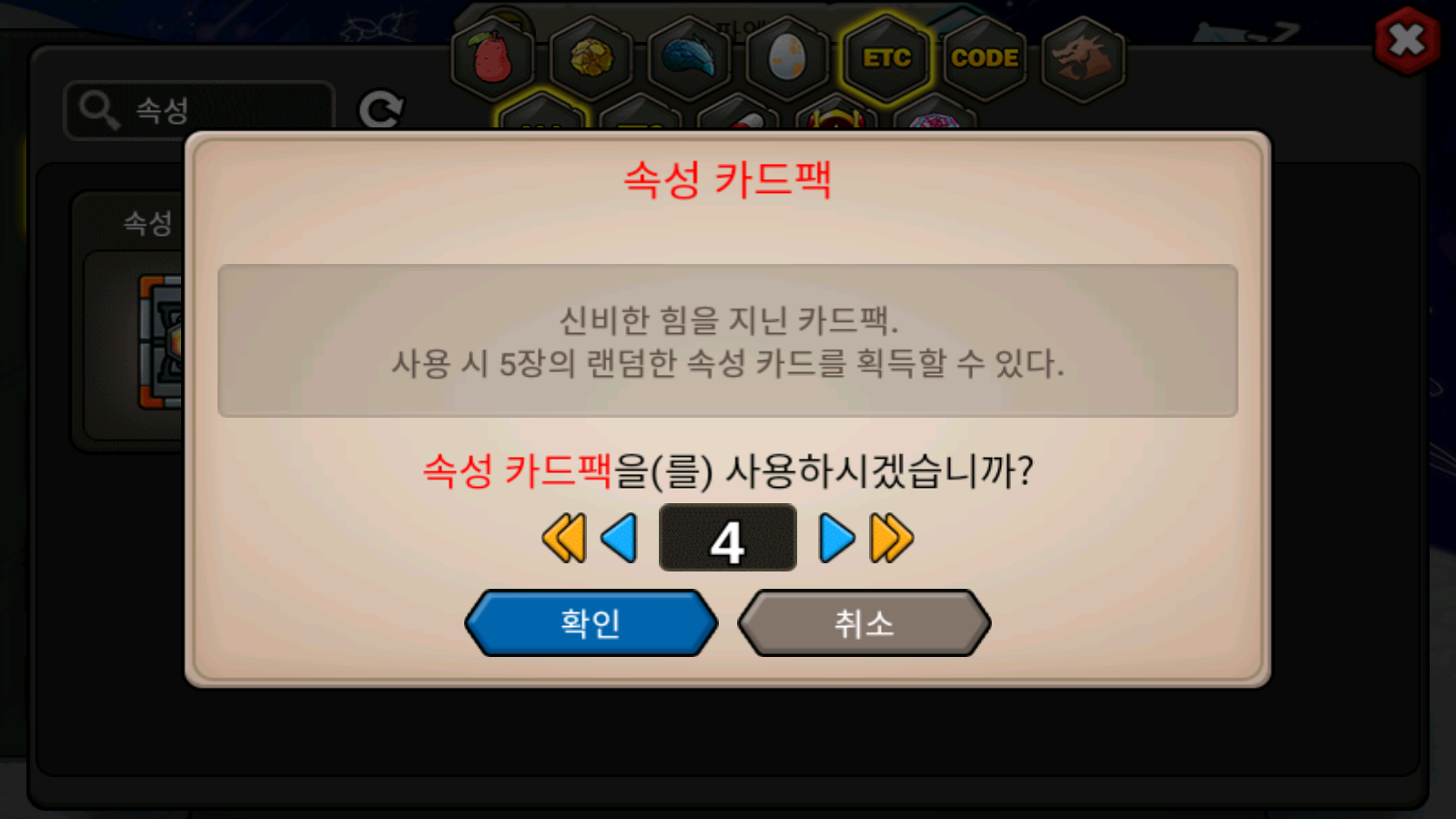Increase quantity by one with right arrow
Screen dimensions: 1456x819
[x=836, y=538]
